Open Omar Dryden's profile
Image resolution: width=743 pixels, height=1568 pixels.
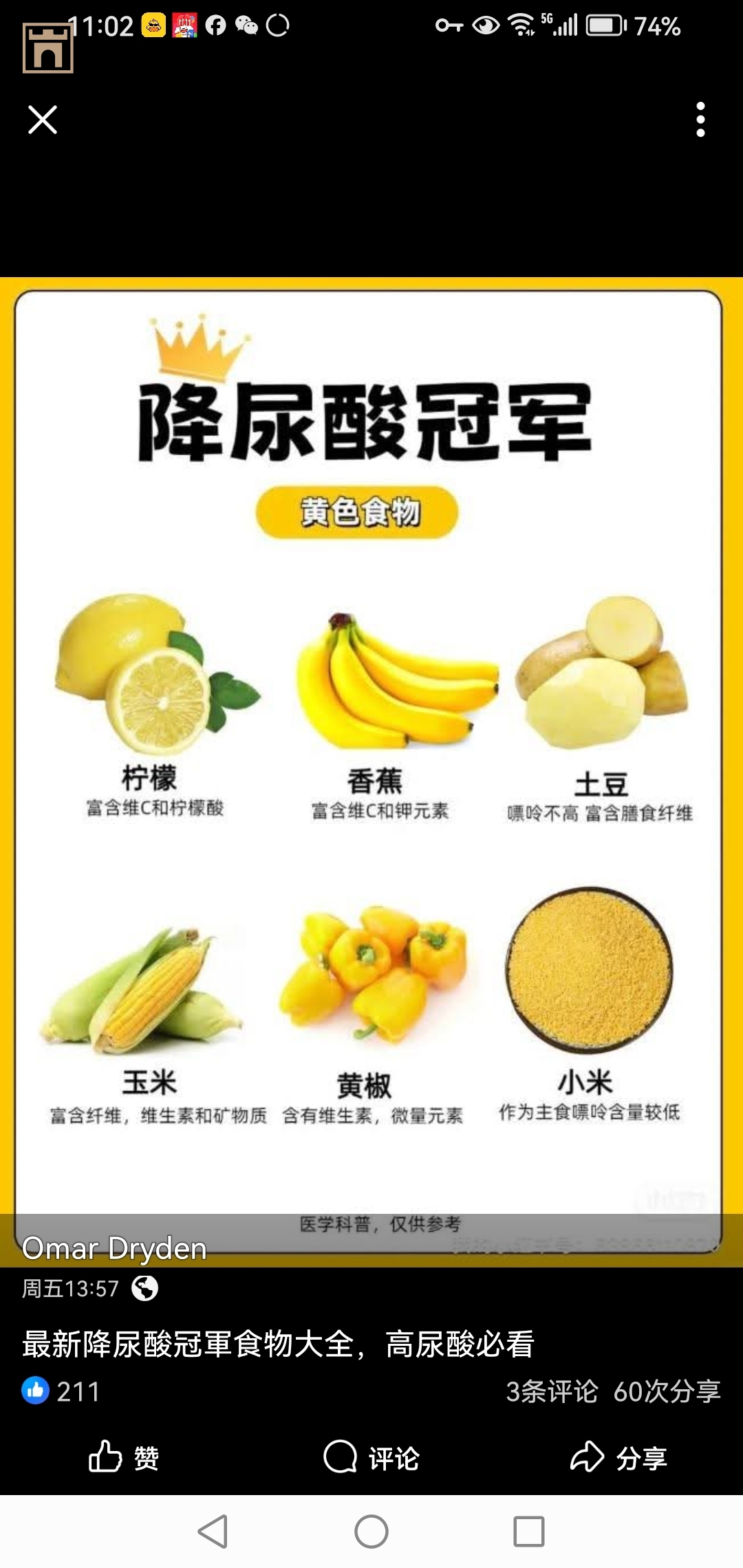(x=114, y=1248)
